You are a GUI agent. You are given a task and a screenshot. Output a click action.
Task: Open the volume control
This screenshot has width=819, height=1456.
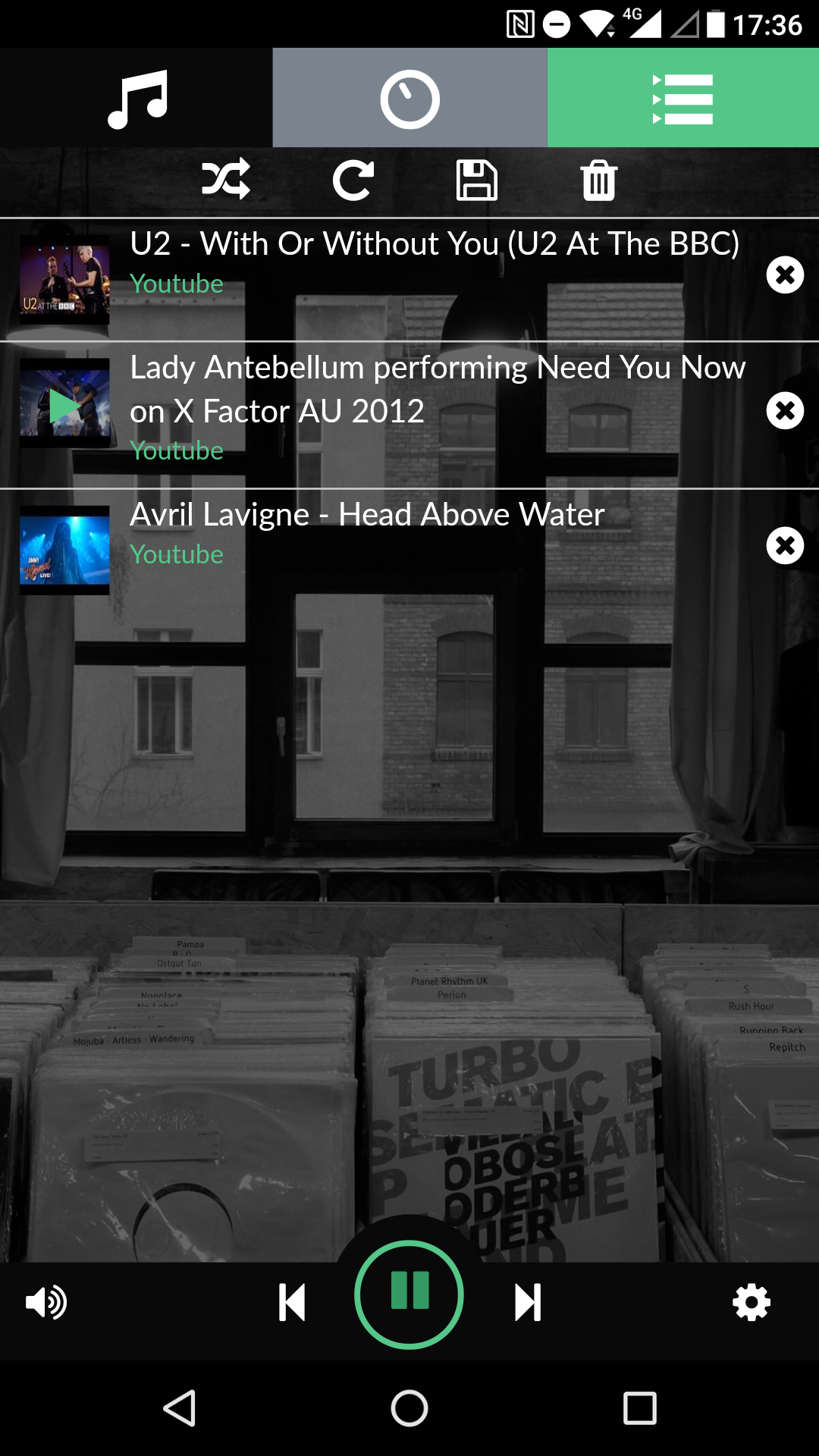pyautogui.click(x=46, y=1303)
